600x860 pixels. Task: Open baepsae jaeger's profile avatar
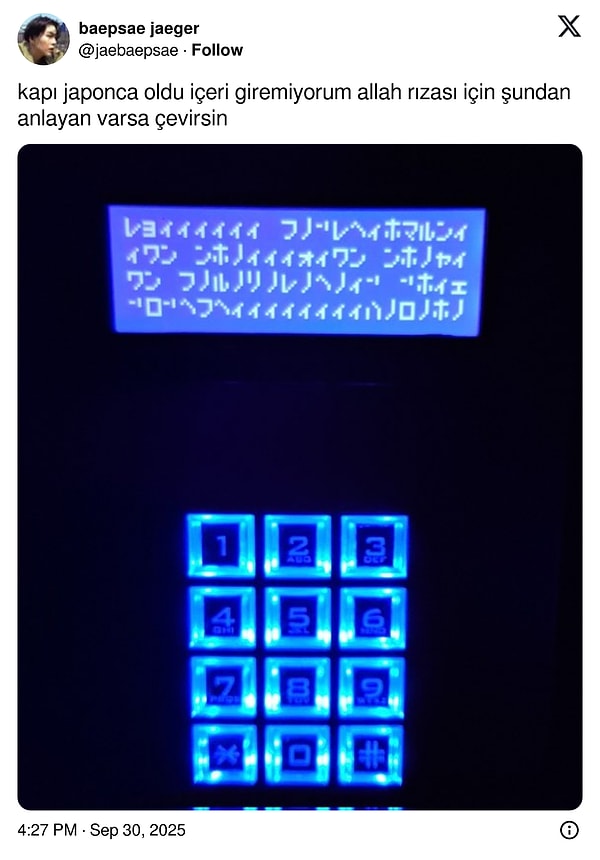coord(43,39)
